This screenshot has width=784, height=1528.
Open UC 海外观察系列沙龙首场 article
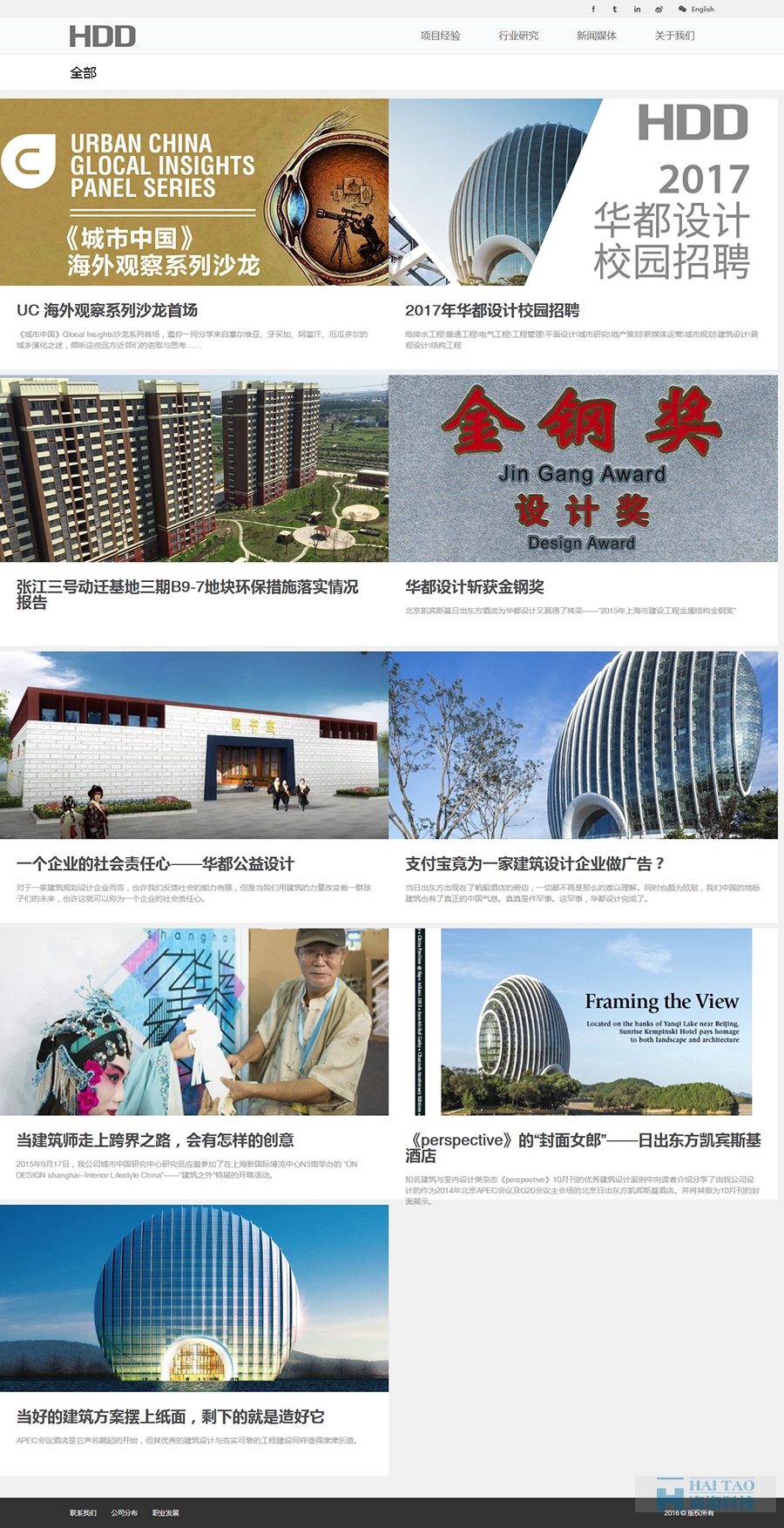[107, 310]
